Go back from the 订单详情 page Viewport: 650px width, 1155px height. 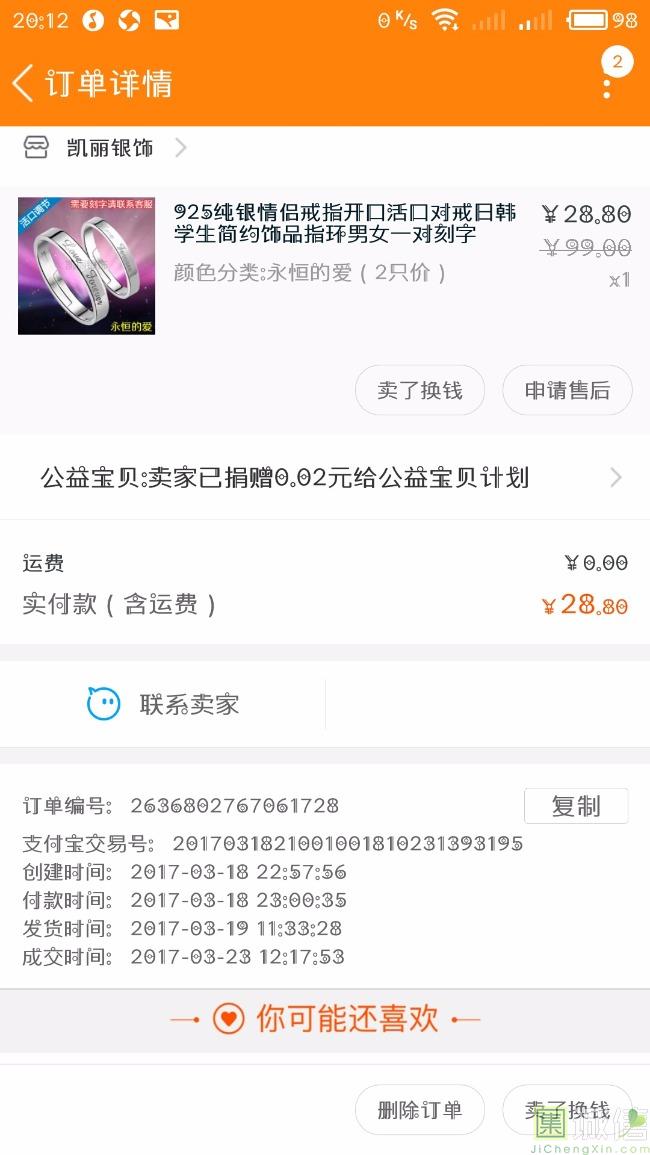24,82
